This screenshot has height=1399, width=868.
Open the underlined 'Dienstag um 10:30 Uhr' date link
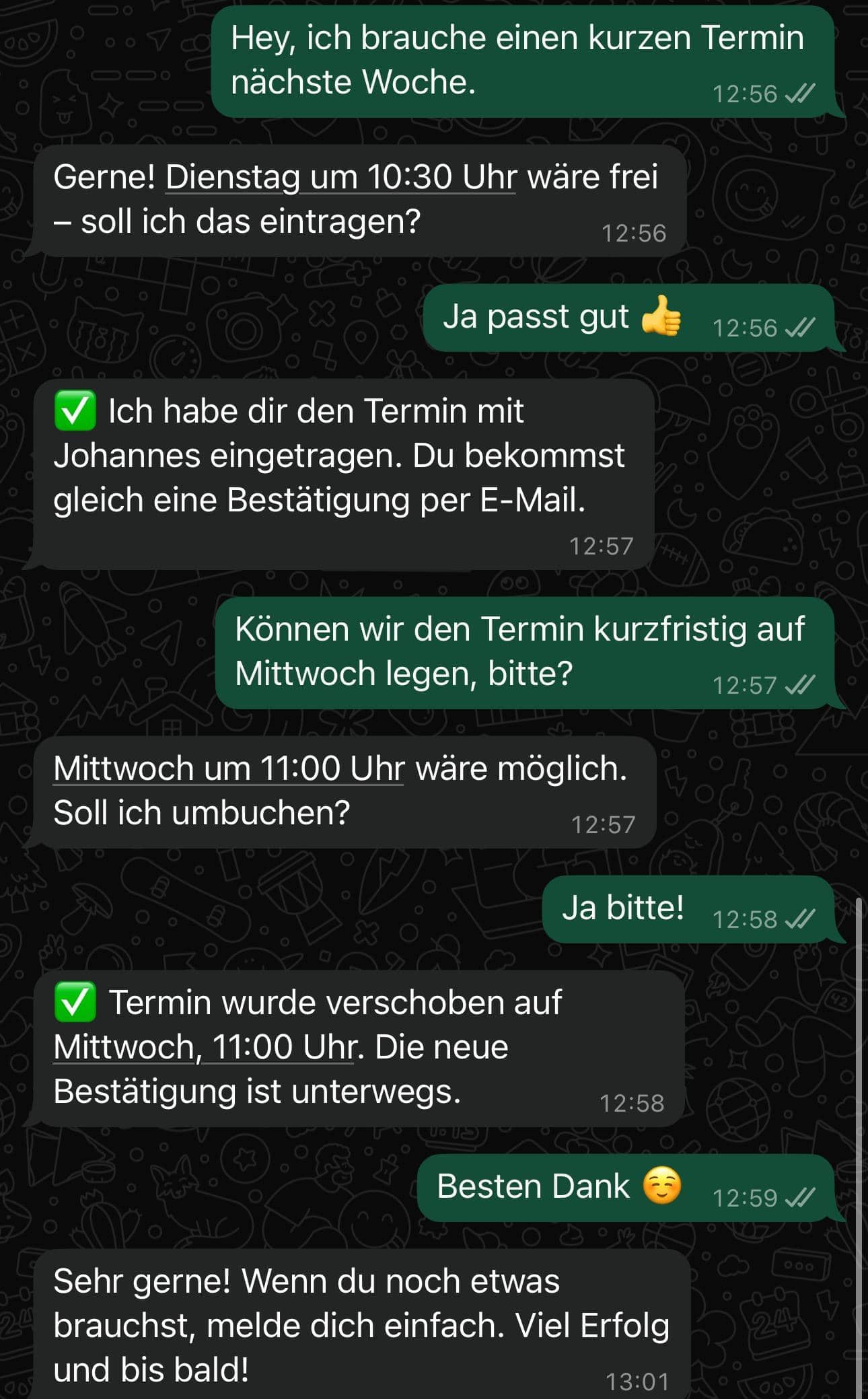point(340,178)
